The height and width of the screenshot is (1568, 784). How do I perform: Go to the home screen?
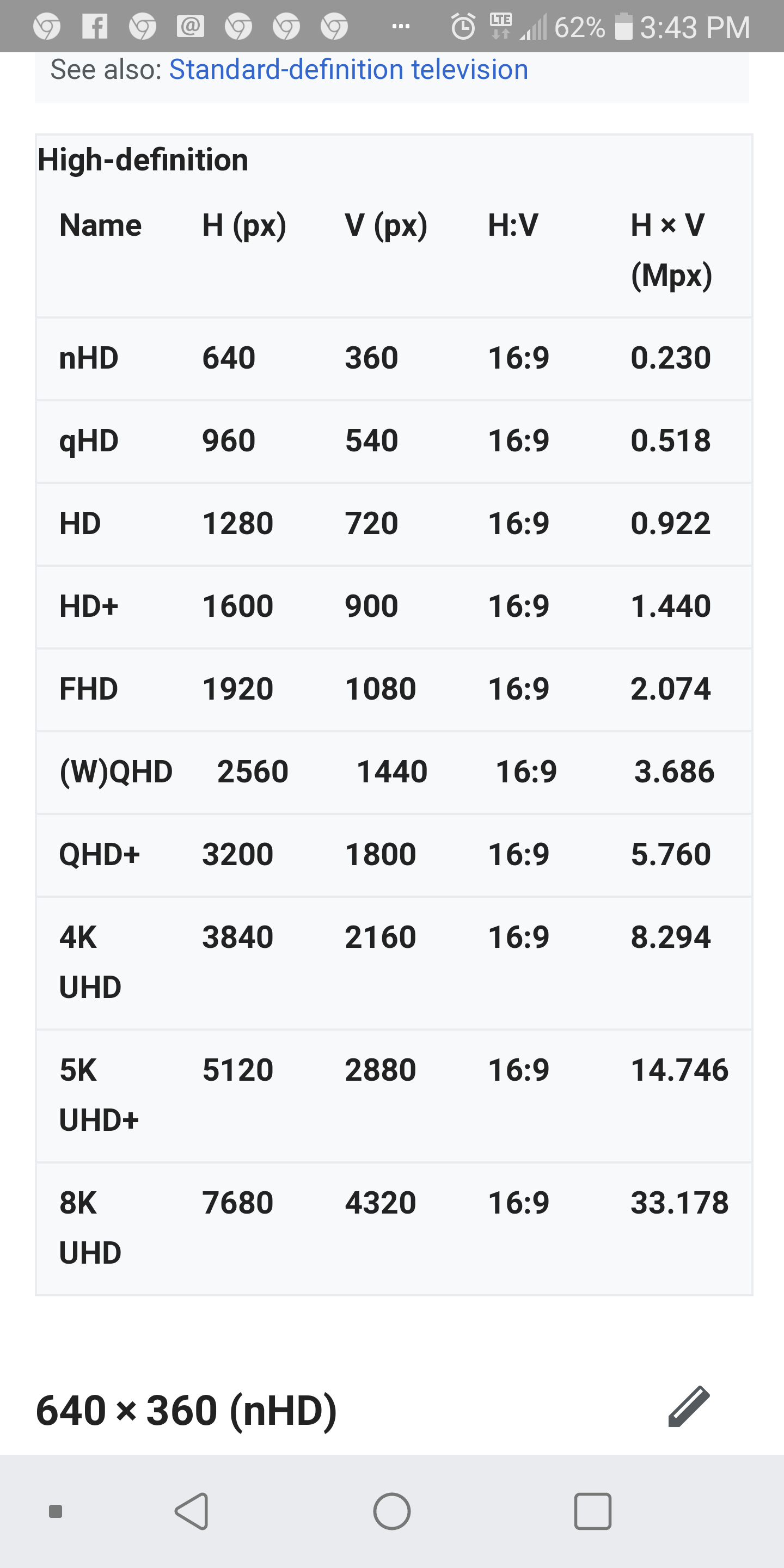tap(392, 1511)
